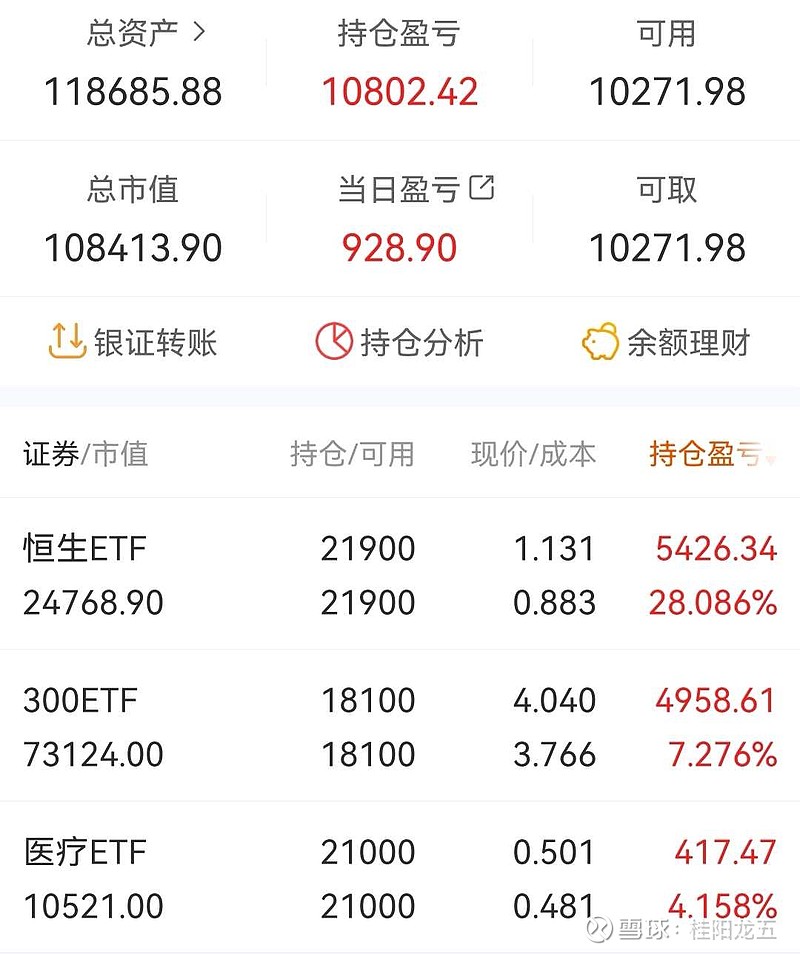Open the 300ETF holding row

coord(400,726)
